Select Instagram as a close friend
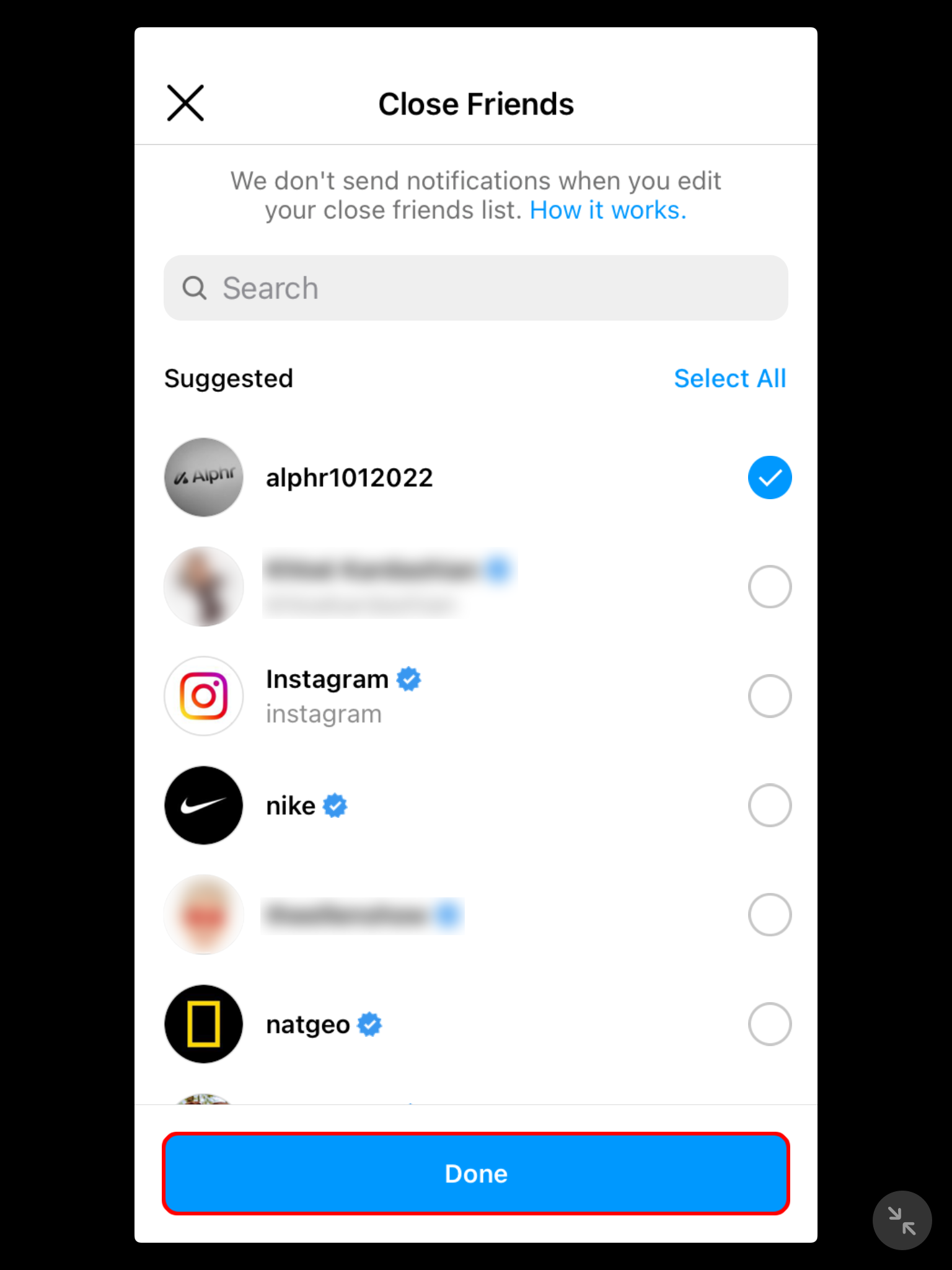The height and width of the screenshot is (1270, 952). 769,696
